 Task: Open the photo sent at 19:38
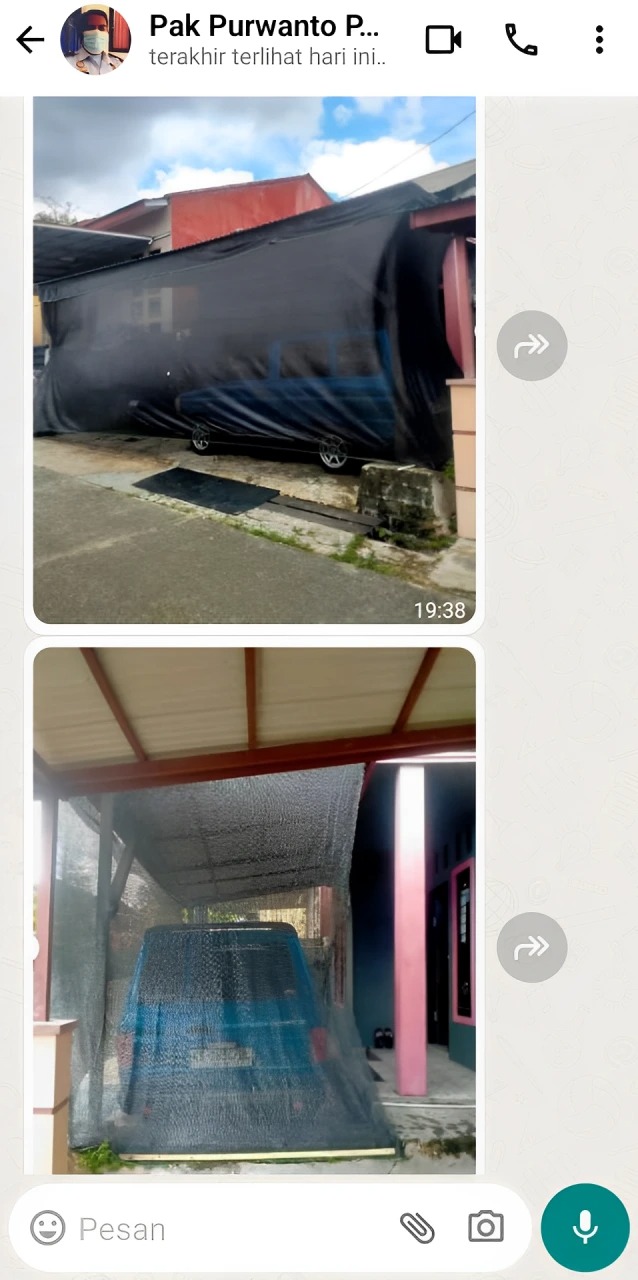coord(254,360)
